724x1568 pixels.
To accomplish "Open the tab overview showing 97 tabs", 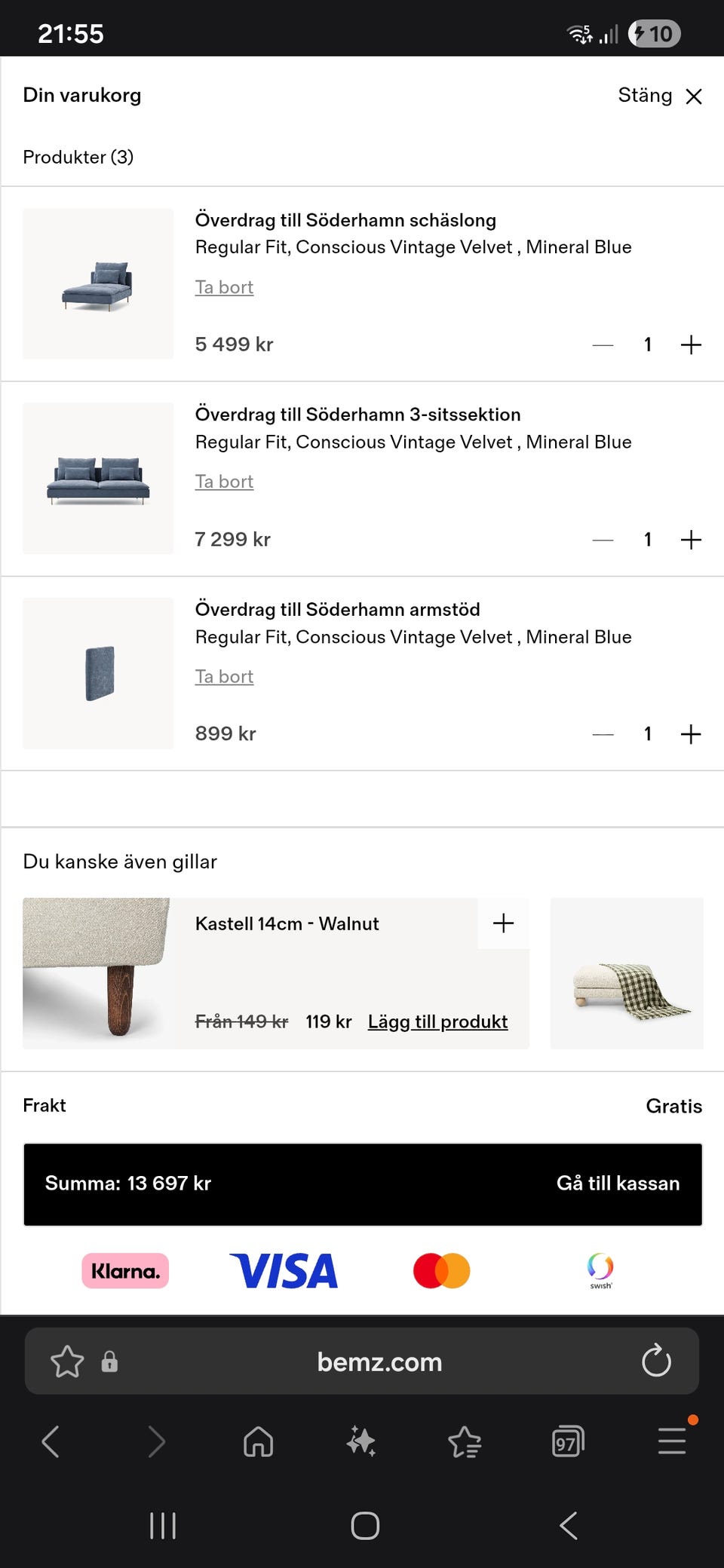I will [568, 1442].
